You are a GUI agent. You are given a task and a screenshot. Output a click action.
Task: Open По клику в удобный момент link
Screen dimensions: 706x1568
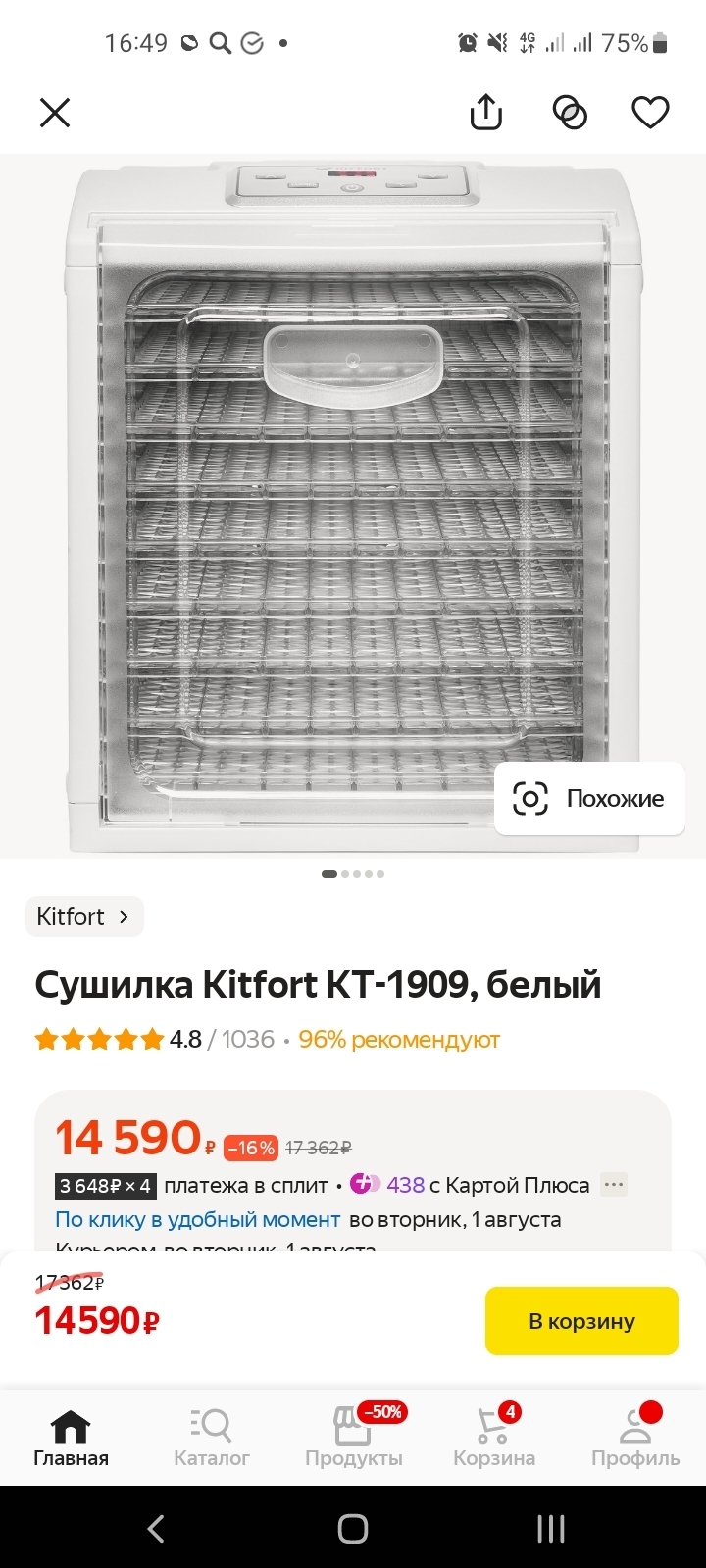(x=197, y=1219)
